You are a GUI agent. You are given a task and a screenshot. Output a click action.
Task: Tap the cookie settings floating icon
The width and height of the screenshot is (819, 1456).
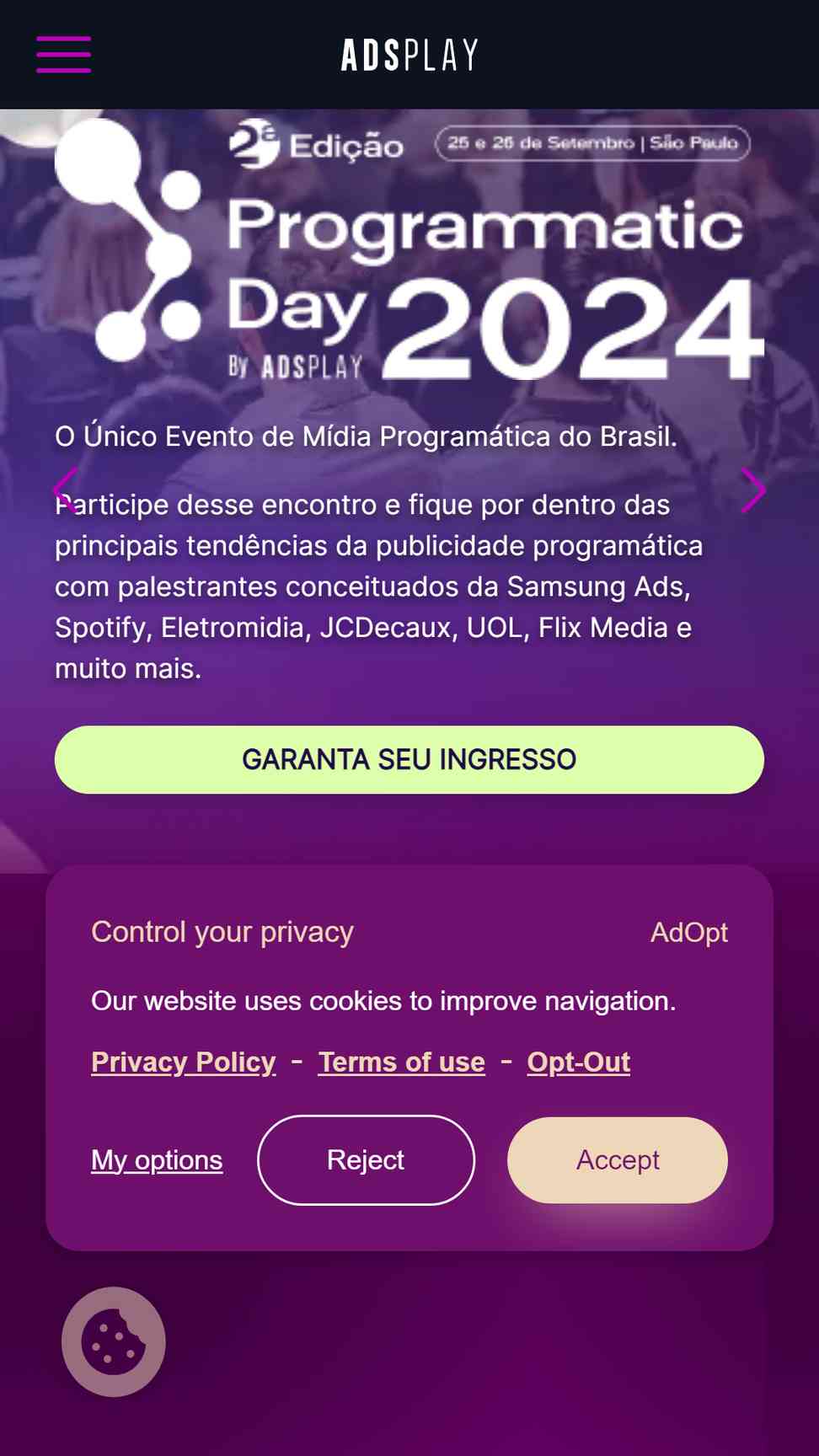pos(114,1341)
